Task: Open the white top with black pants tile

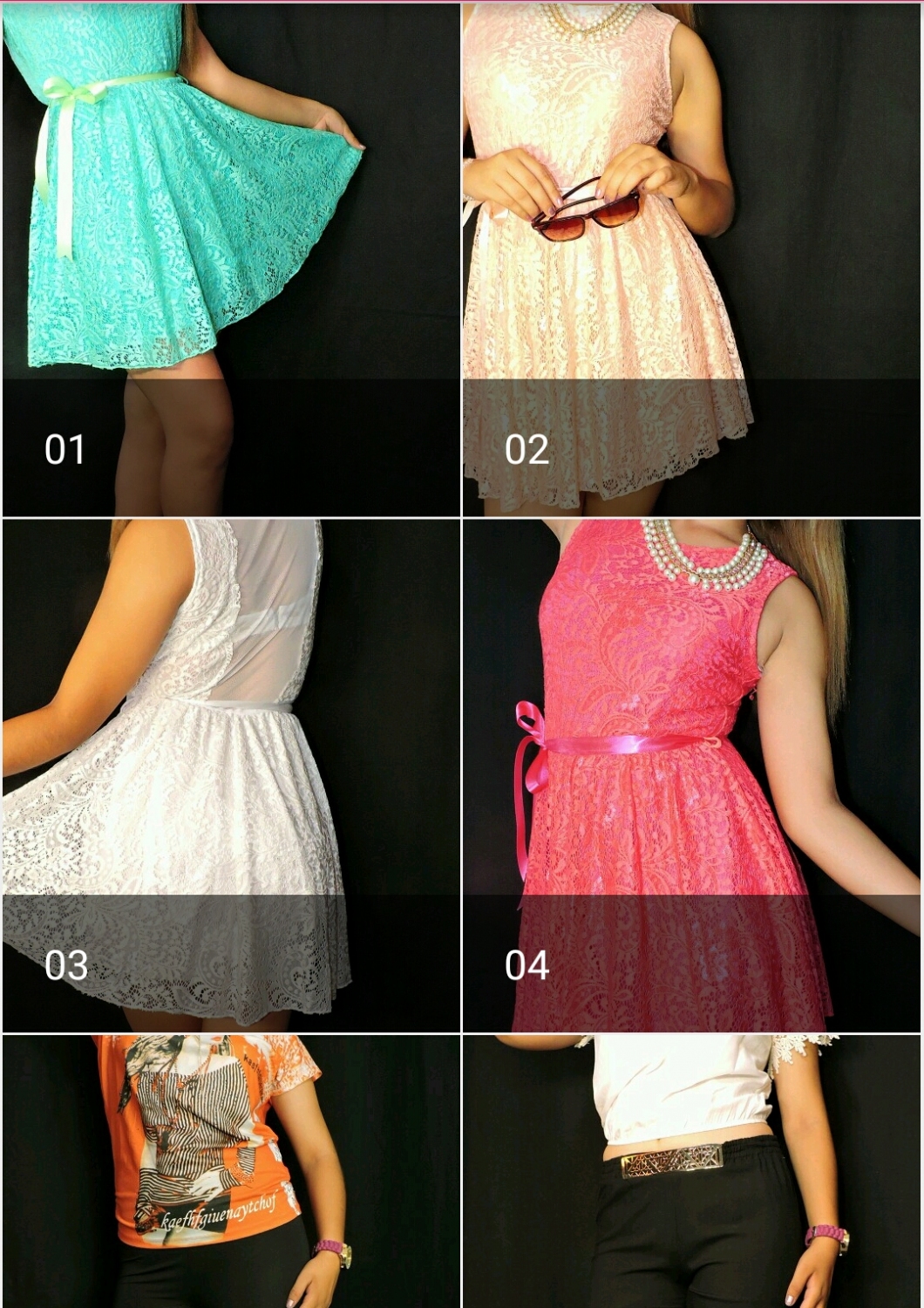Action: (x=691, y=1170)
